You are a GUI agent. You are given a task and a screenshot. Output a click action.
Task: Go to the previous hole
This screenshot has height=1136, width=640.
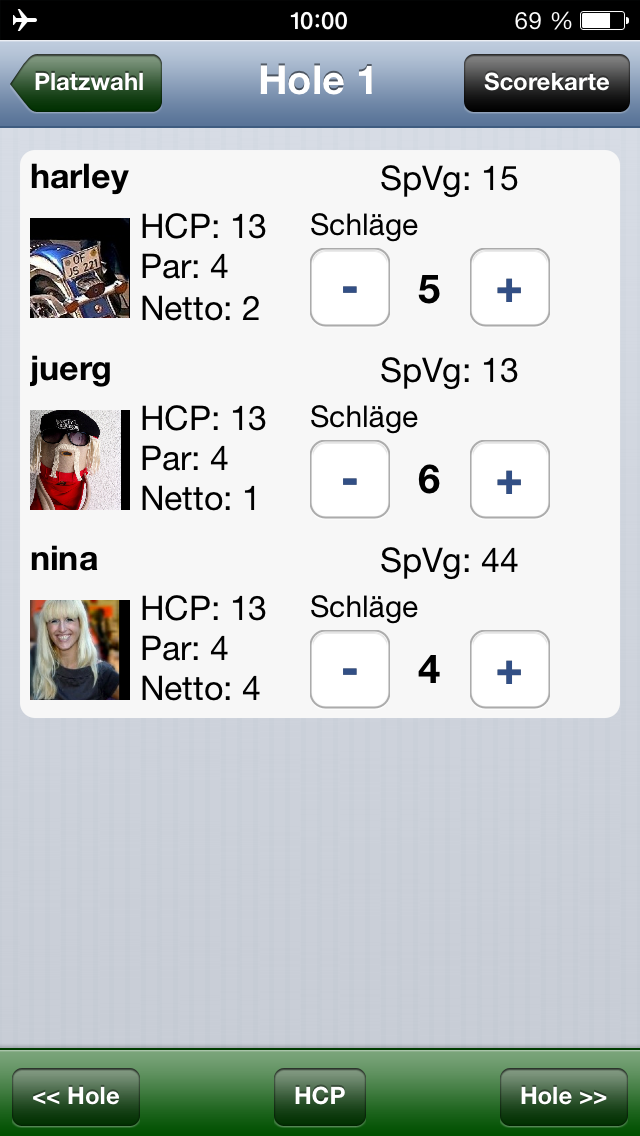point(76,1097)
